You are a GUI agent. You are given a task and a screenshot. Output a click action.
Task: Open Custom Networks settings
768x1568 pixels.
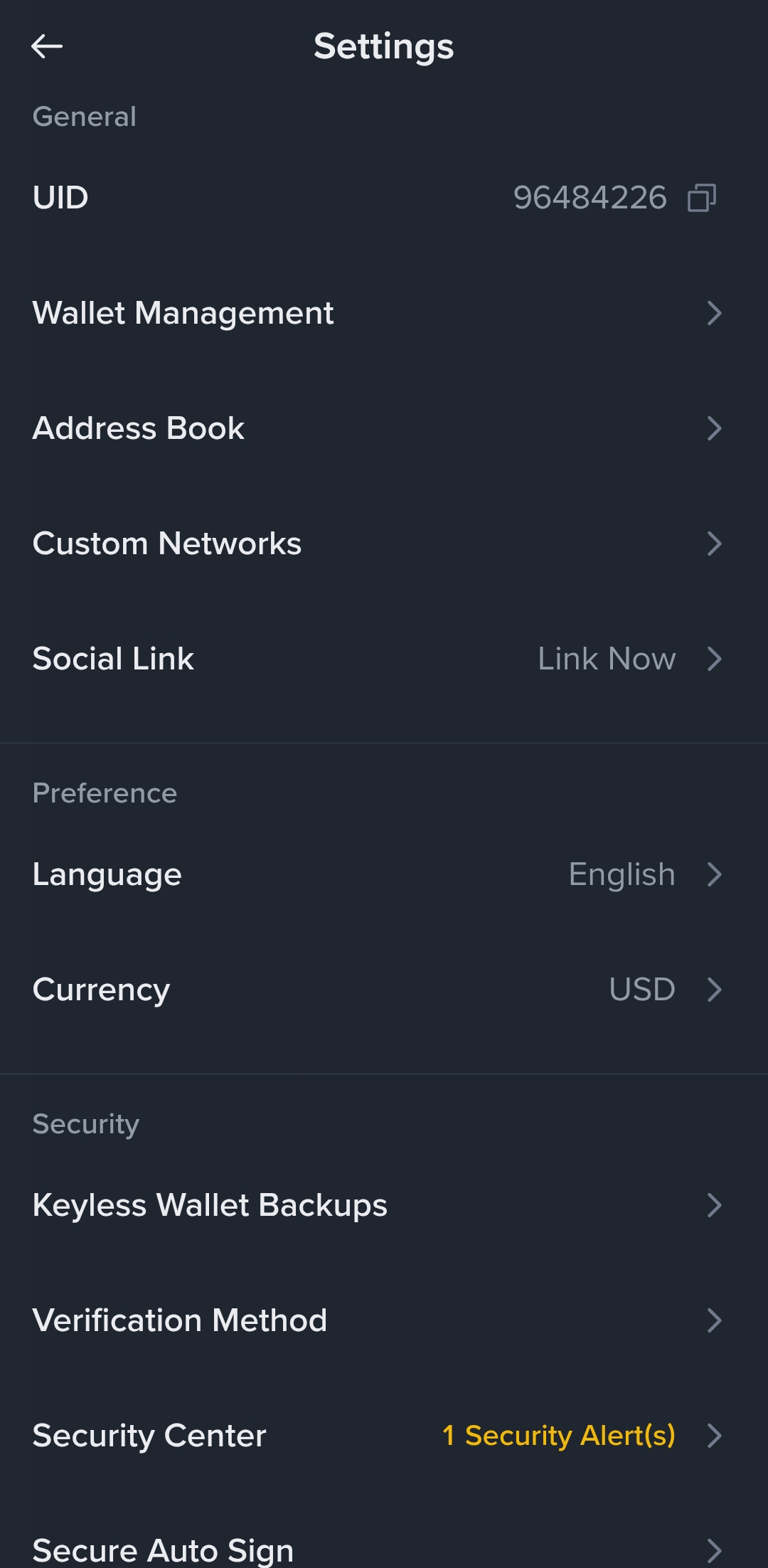[x=166, y=544]
